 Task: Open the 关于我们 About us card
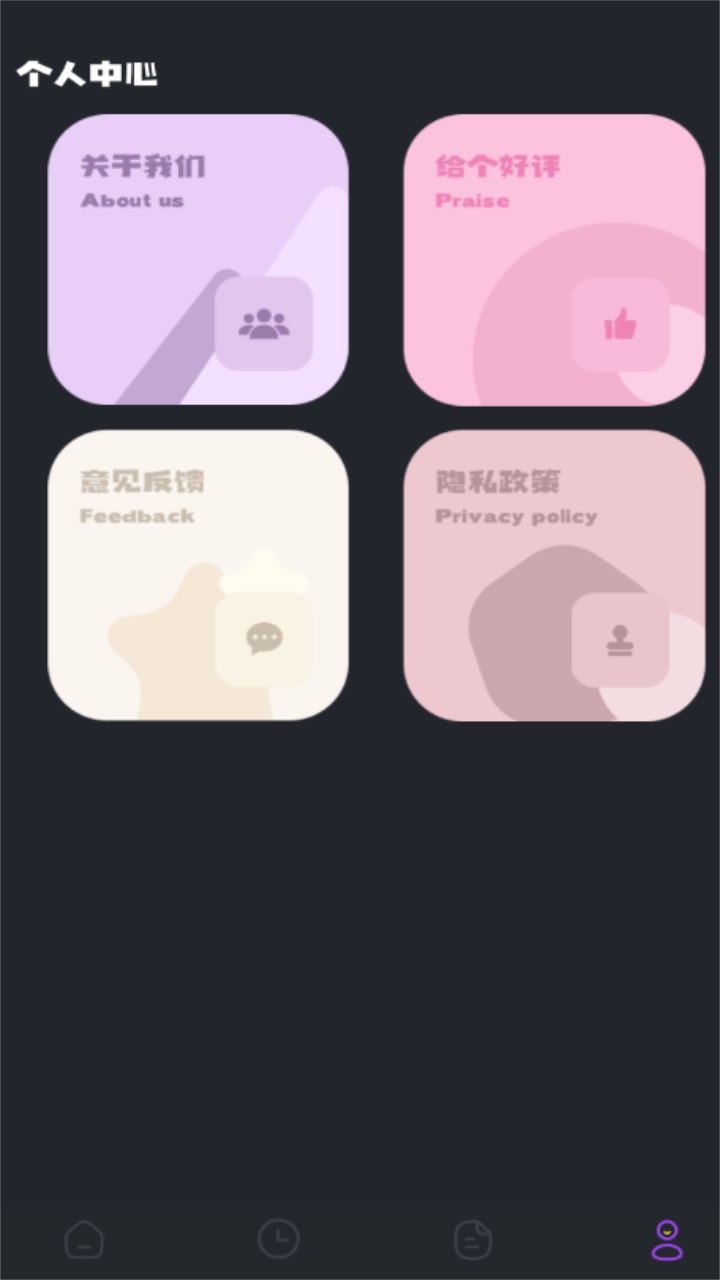click(x=197, y=258)
